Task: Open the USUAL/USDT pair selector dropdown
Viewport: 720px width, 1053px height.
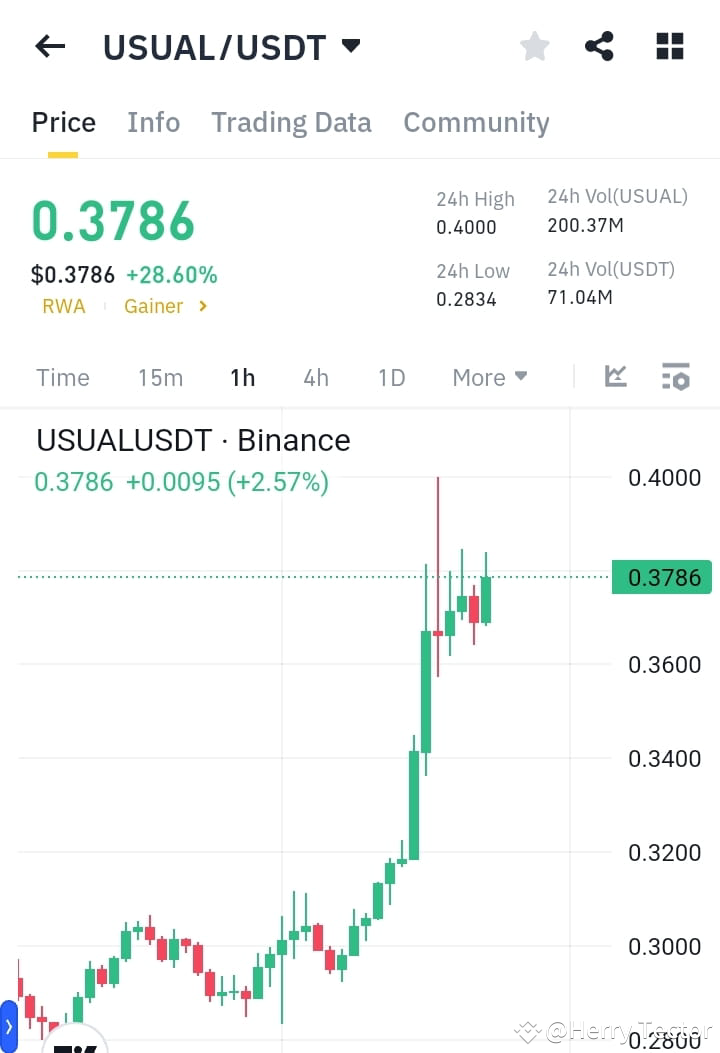Action: [x=231, y=46]
